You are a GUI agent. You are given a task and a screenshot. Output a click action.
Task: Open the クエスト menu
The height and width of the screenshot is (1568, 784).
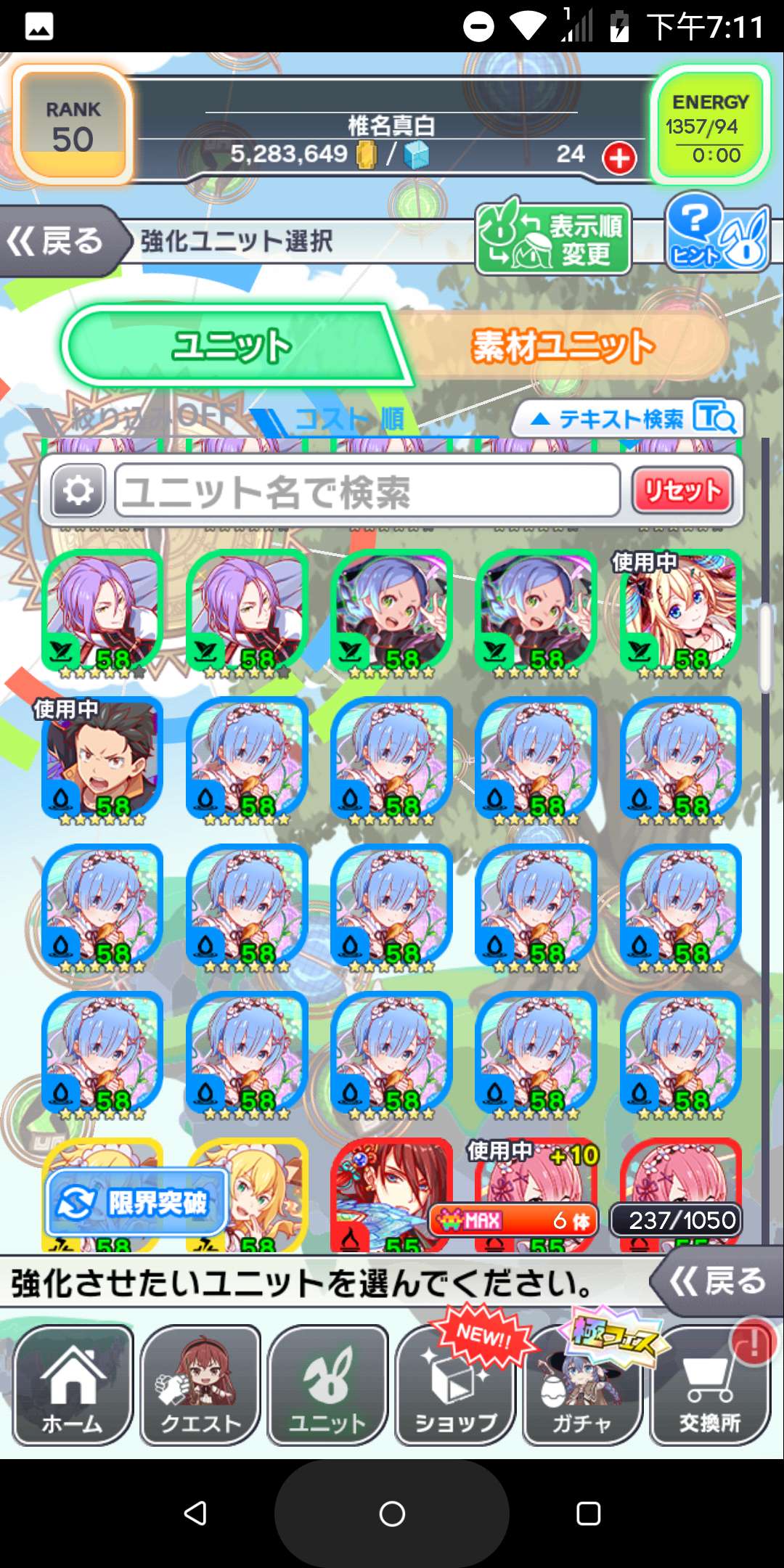pyautogui.click(x=200, y=1386)
